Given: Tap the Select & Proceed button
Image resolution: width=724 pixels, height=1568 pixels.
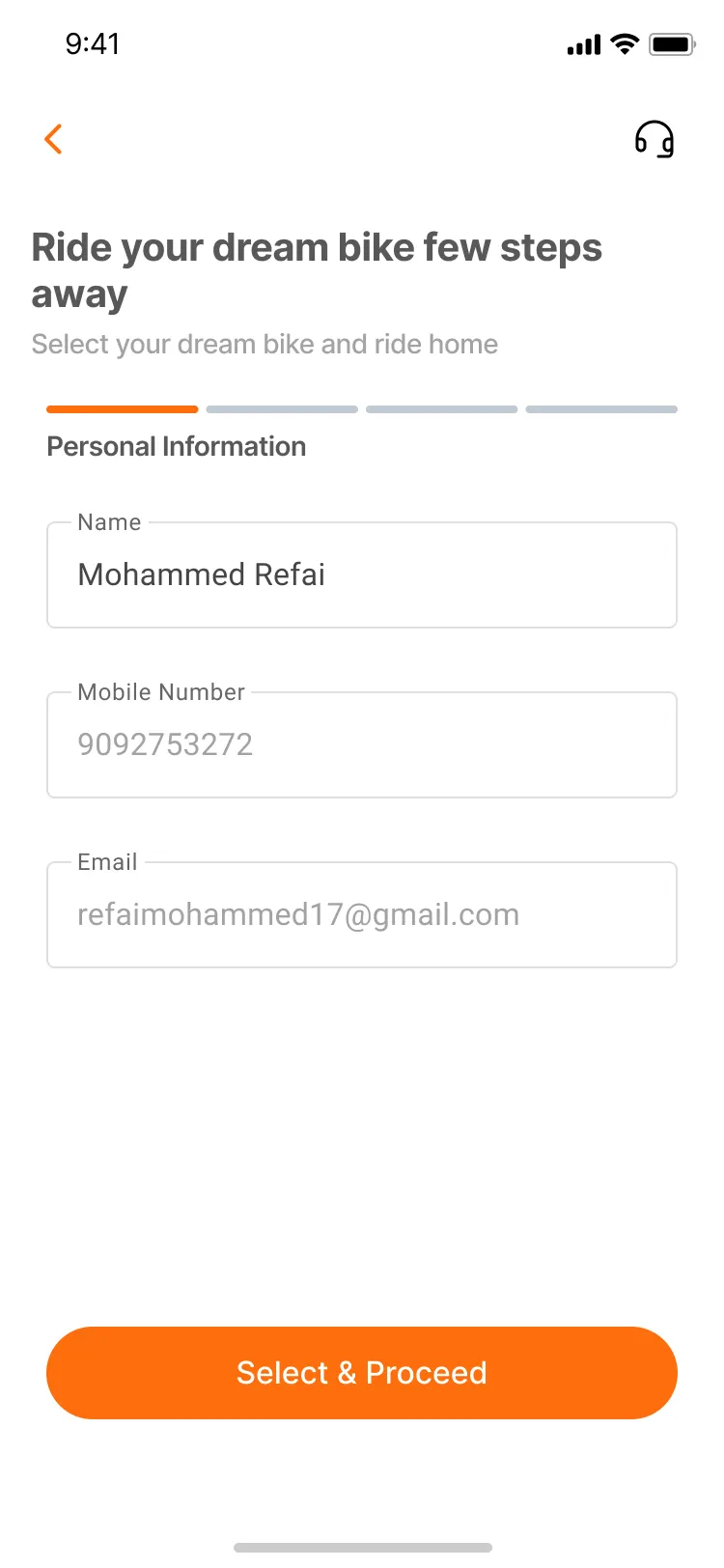Looking at the screenshot, I should (x=361, y=1372).
